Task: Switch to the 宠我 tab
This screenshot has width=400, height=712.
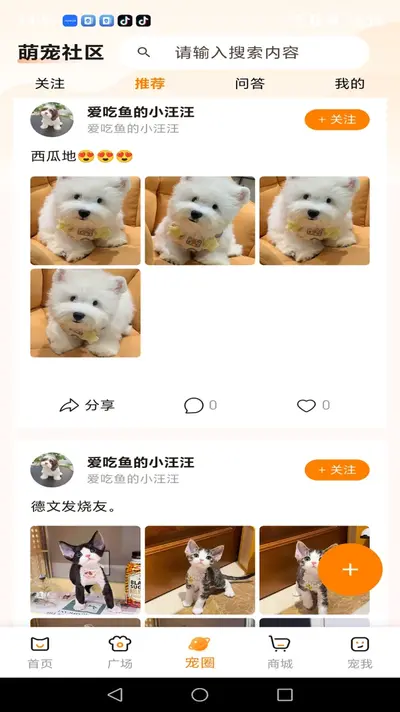Action: [360, 653]
